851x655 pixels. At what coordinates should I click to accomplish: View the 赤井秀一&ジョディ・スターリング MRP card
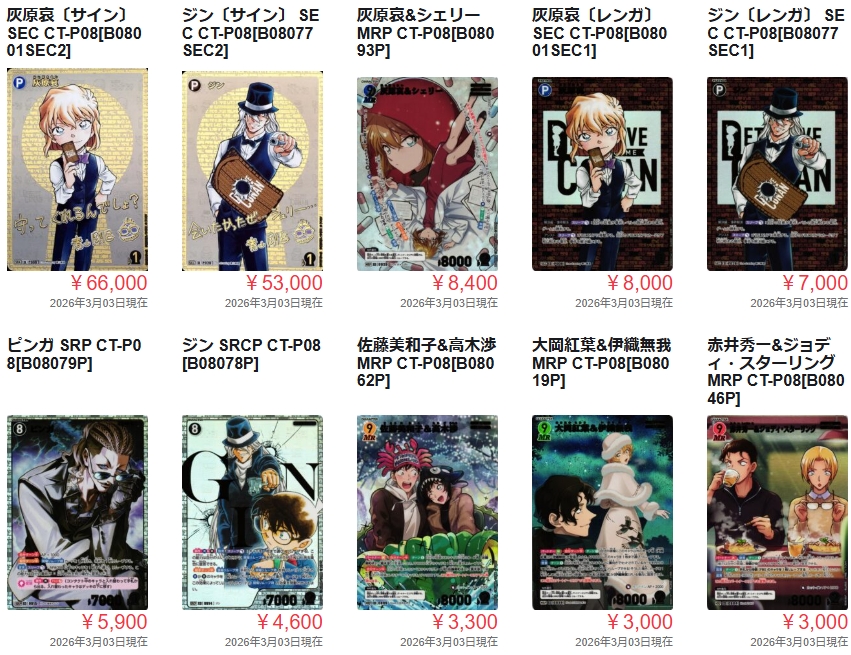pos(777,512)
